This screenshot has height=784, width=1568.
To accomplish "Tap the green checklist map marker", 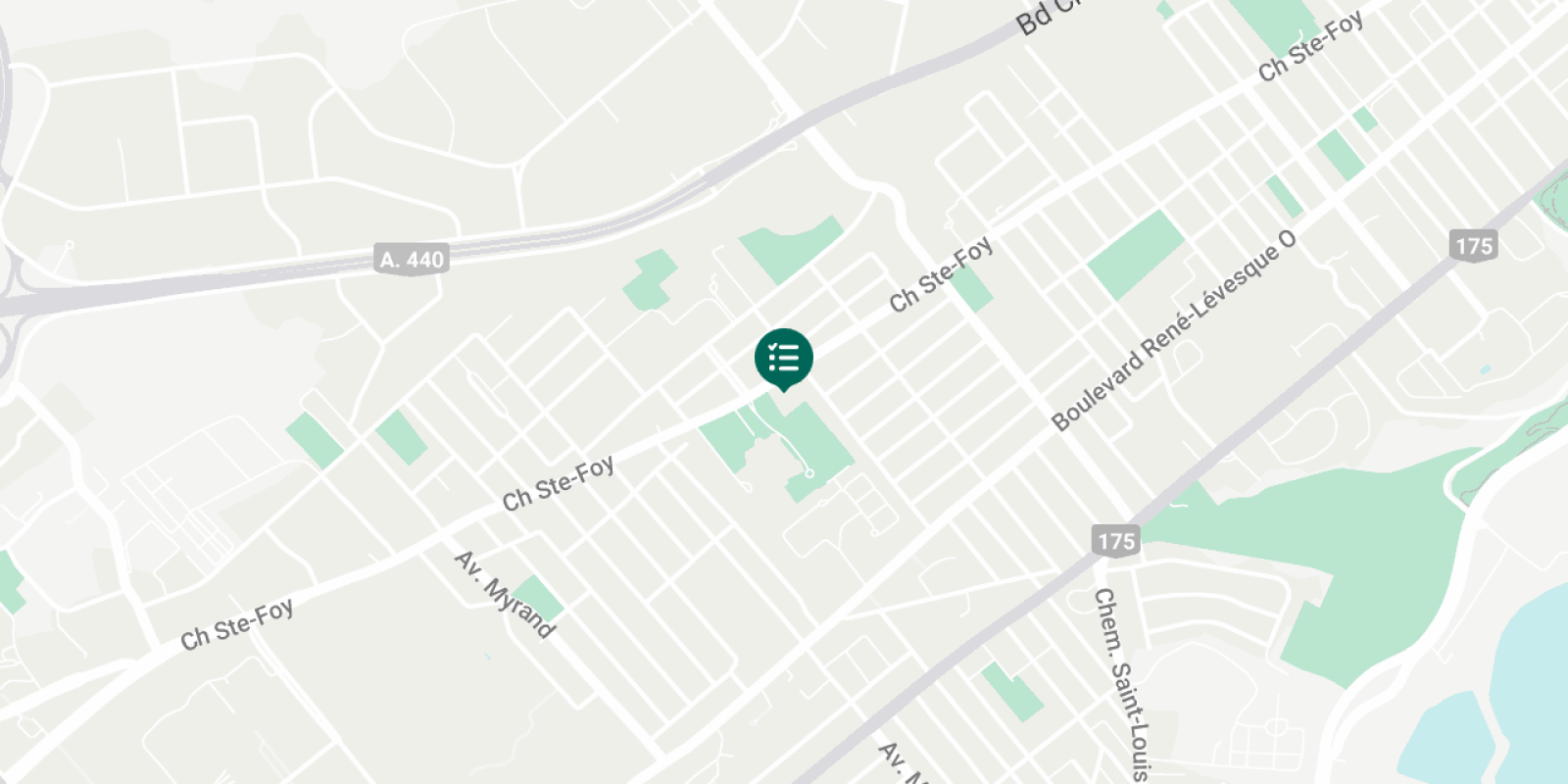I will click(783, 359).
